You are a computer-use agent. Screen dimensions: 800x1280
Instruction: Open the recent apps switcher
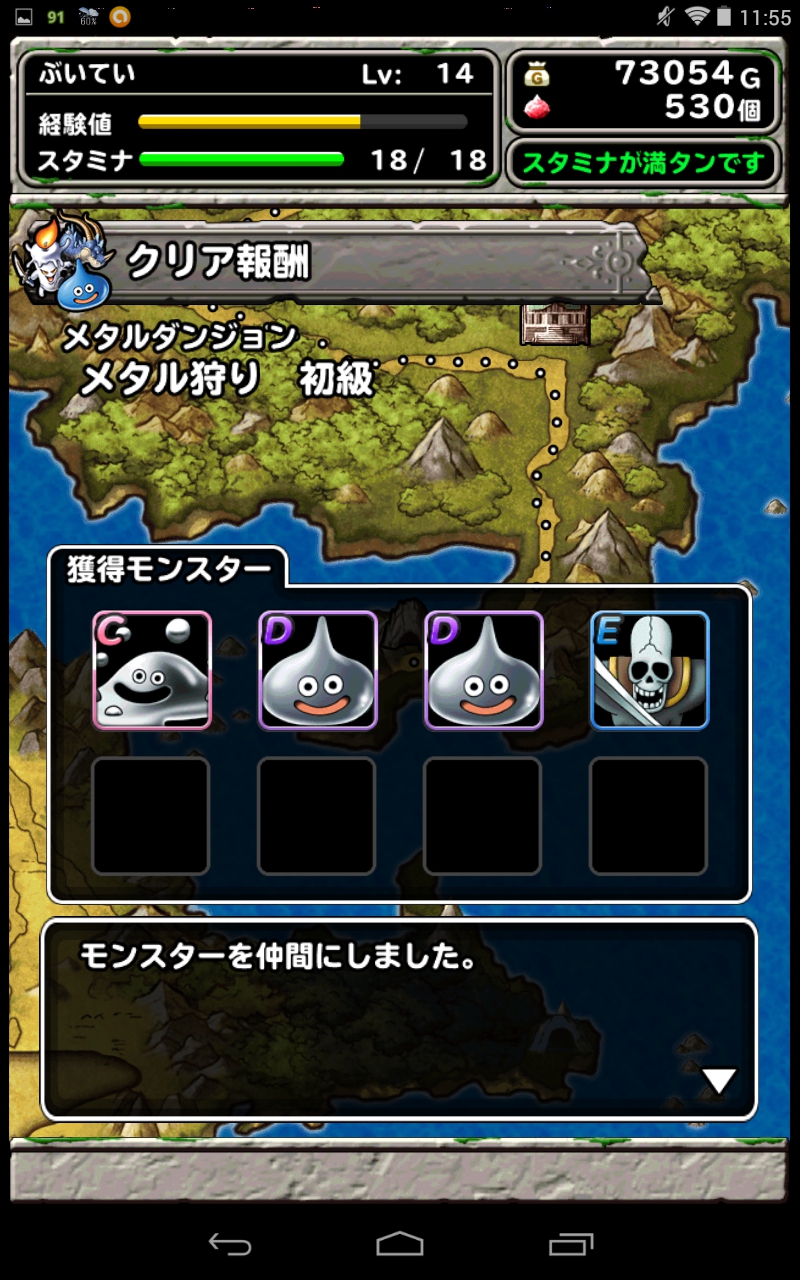click(x=571, y=1243)
